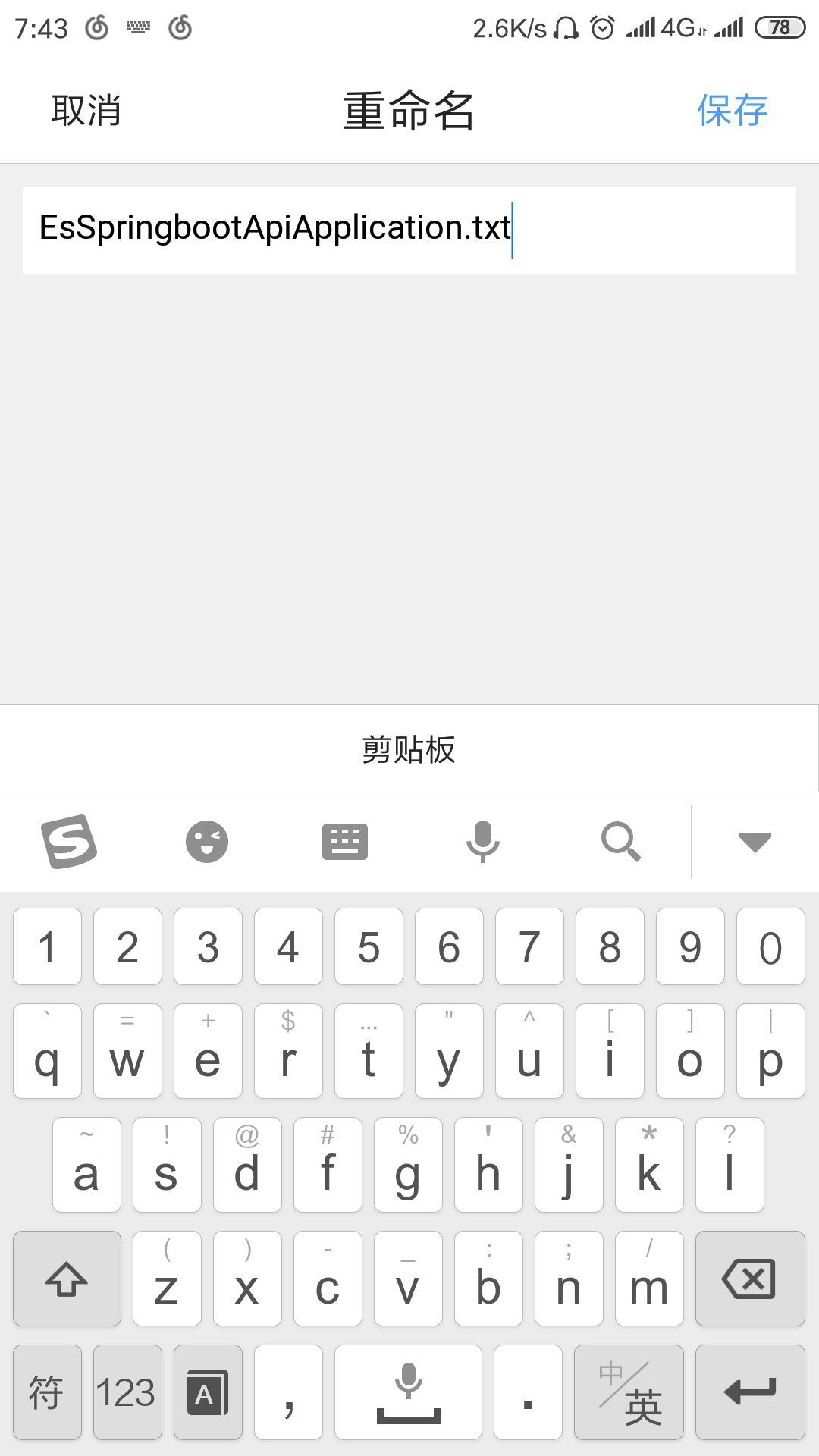Tap the space bar with microphone
Viewport: 819px width, 1456px height.
click(x=408, y=1392)
